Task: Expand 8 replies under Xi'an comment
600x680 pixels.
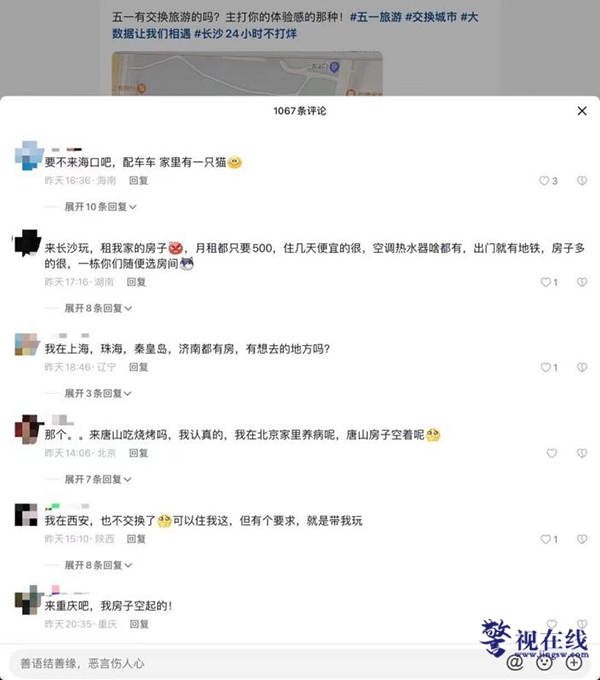Action: click(x=98, y=565)
